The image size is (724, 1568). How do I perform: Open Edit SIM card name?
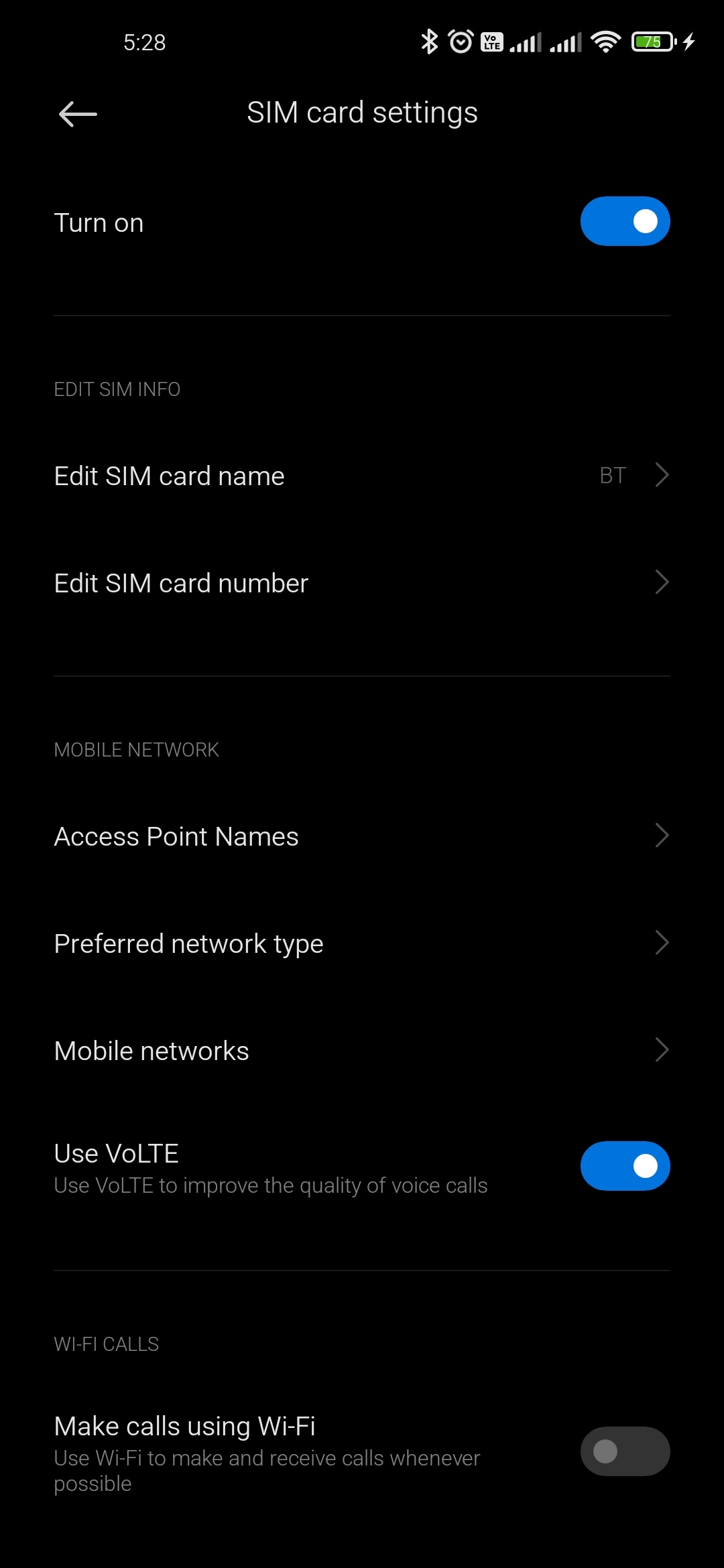(362, 476)
